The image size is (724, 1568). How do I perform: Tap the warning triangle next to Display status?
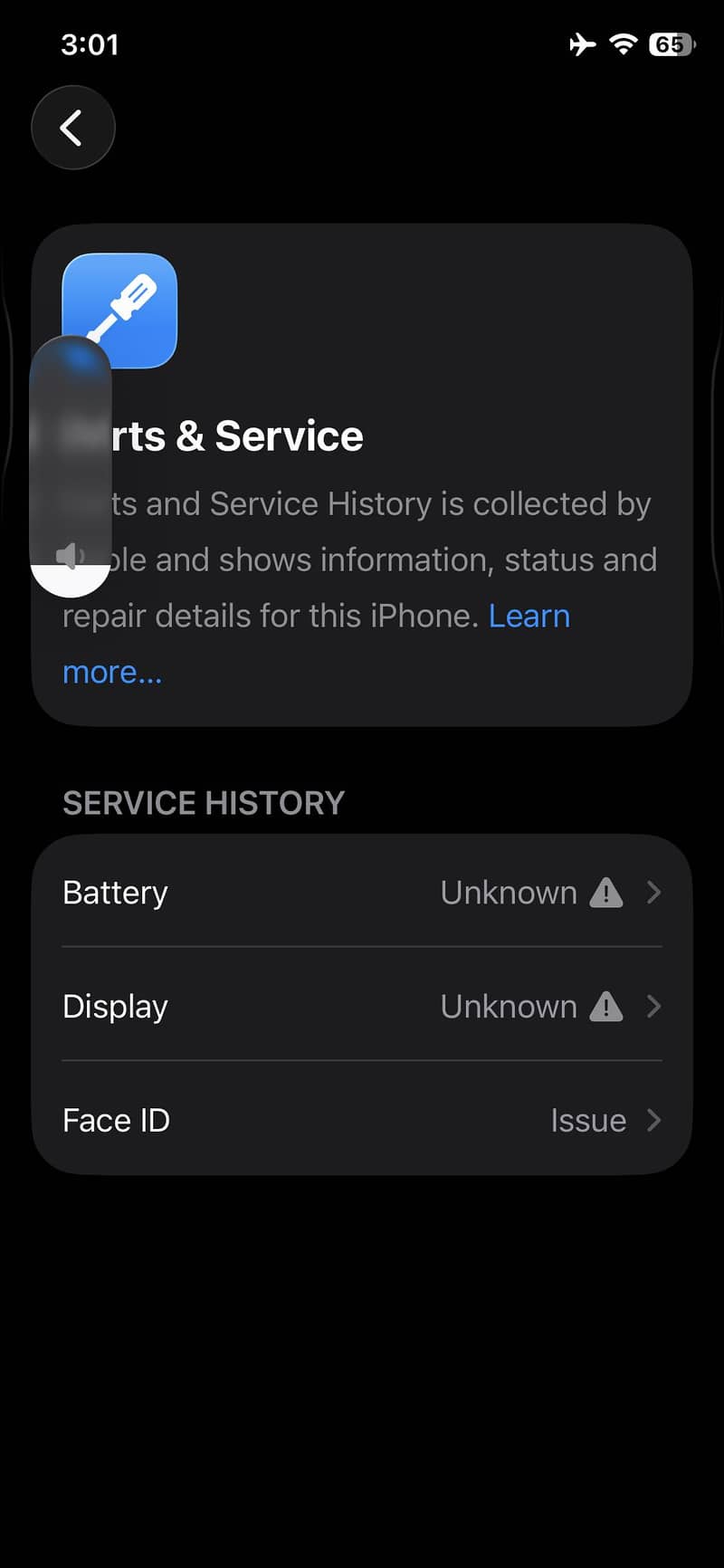tap(607, 1006)
